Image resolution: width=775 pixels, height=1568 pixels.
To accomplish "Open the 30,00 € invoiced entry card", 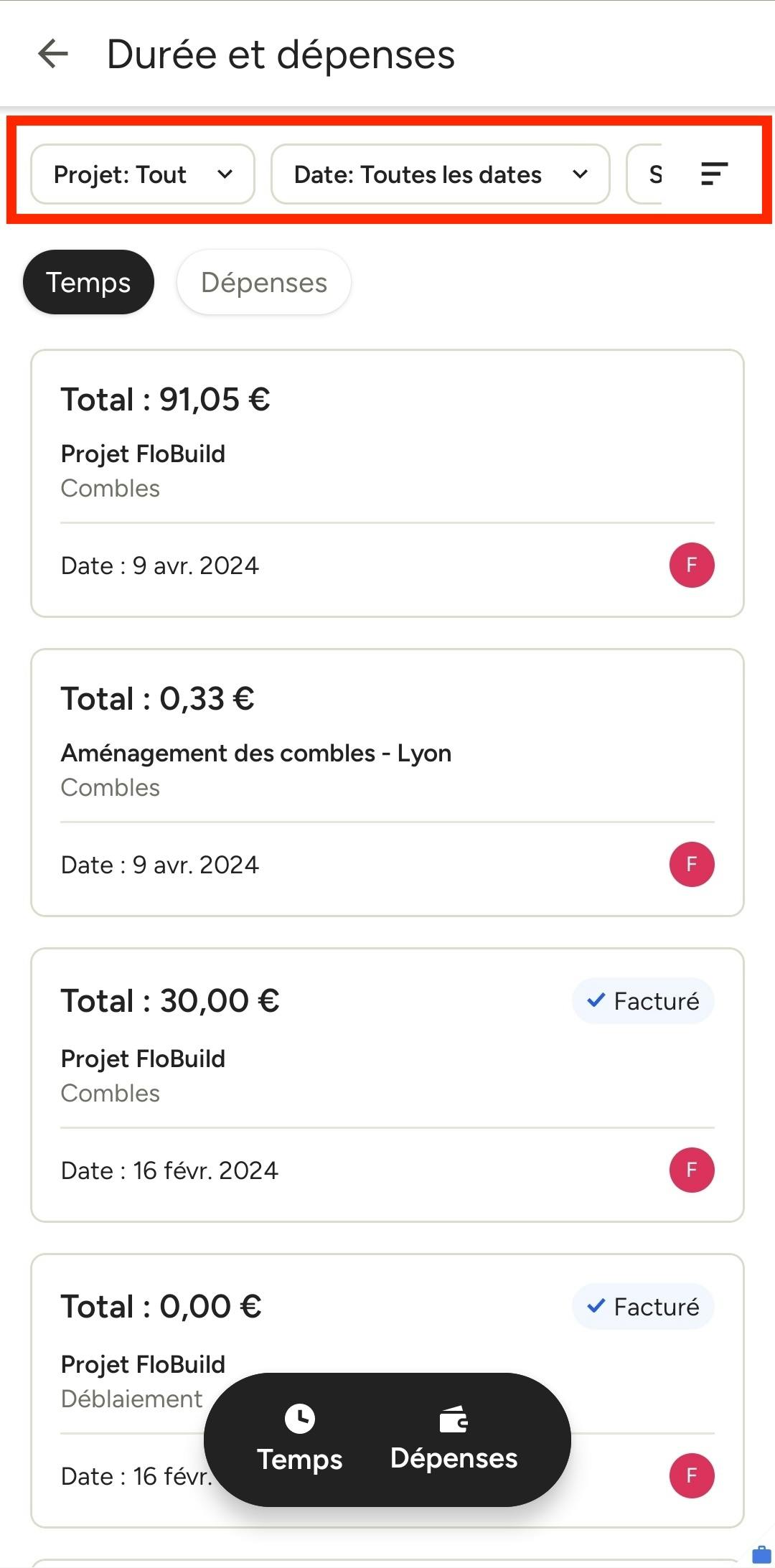I will pos(387,1085).
